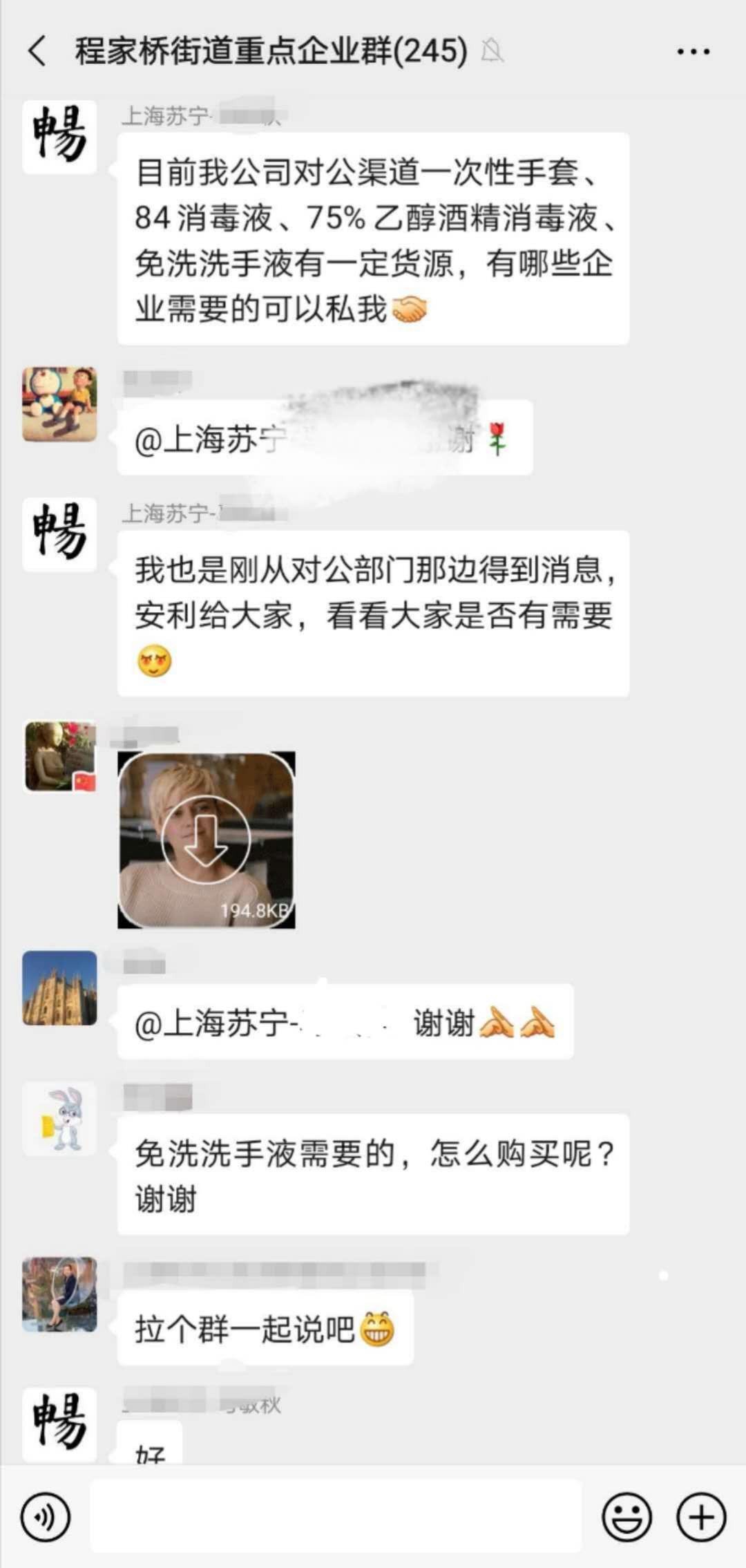
Task: Open the rabbit avatar's profile
Action: (59, 1119)
